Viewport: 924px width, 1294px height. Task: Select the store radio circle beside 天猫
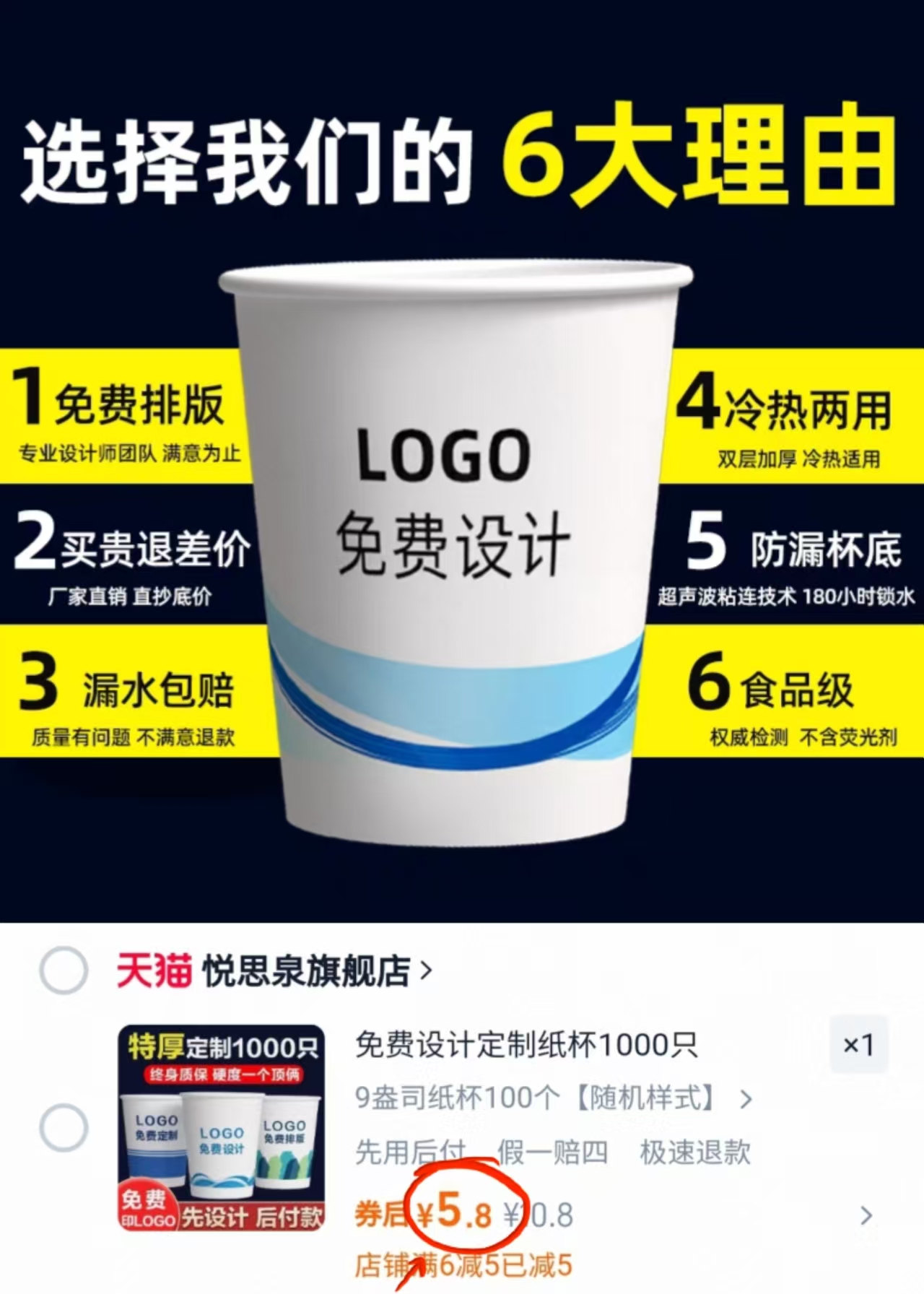pos(64,971)
